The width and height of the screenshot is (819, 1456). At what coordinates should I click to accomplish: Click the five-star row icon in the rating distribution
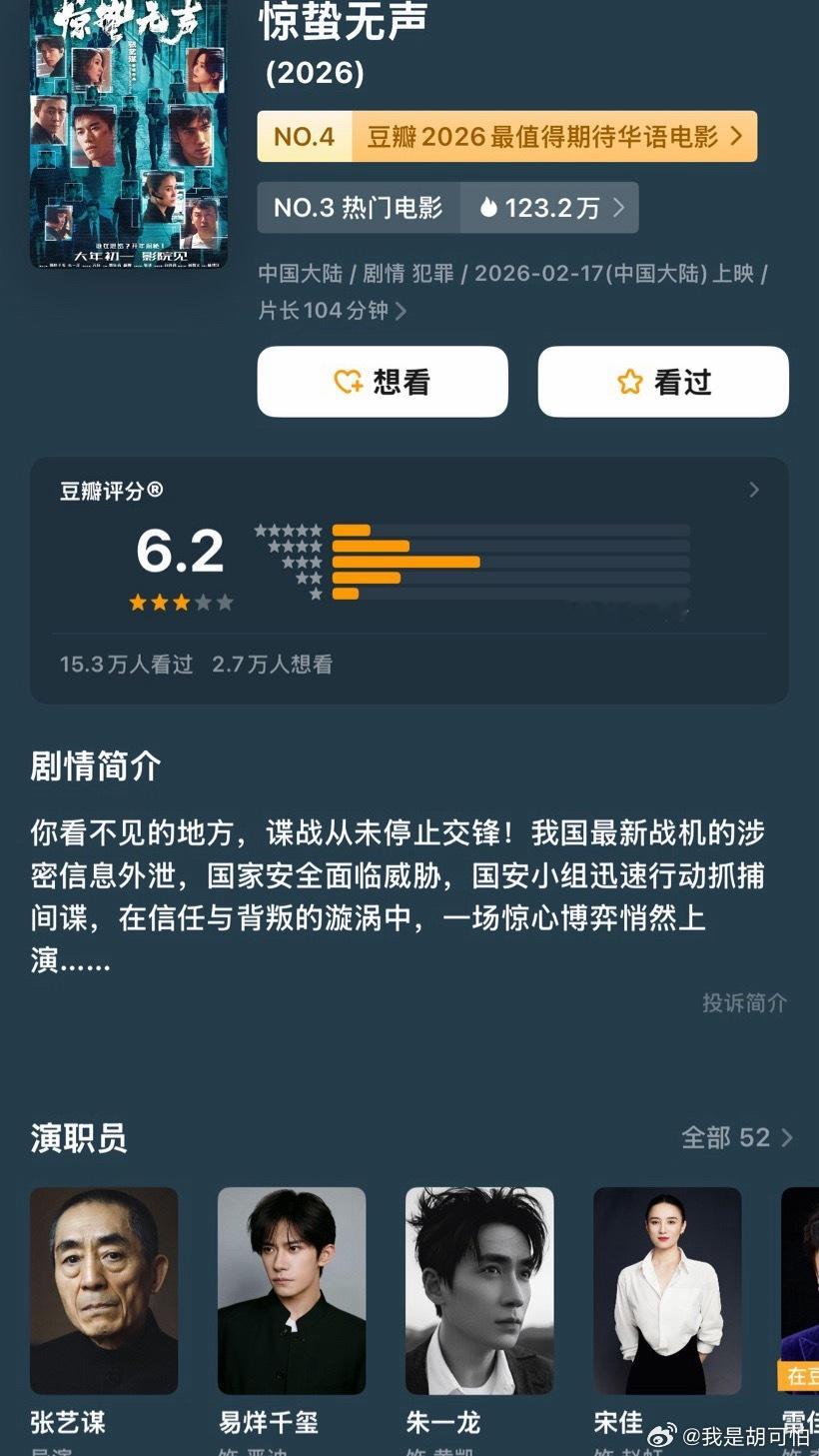click(290, 530)
